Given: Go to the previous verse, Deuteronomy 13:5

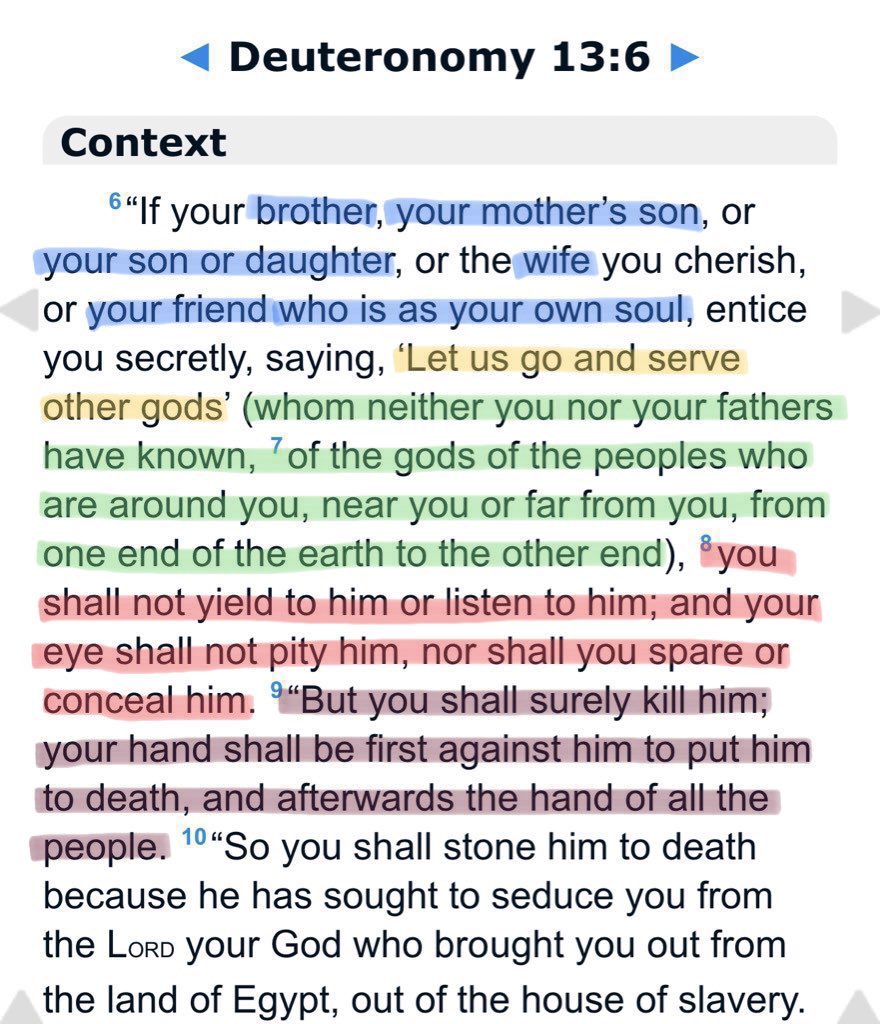Looking at the screenshot, I should 195,58.
